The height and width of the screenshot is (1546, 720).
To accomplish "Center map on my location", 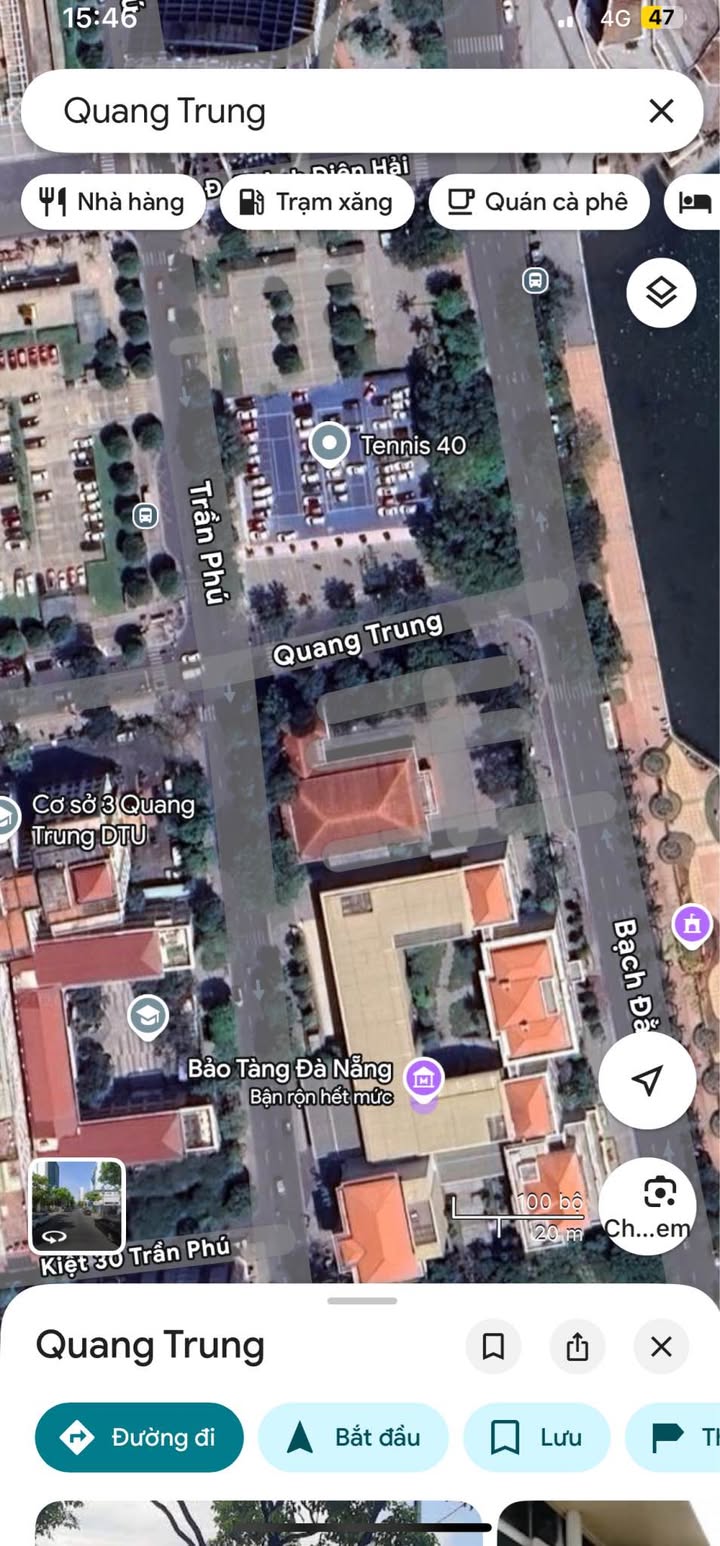I will [647, 1080].
